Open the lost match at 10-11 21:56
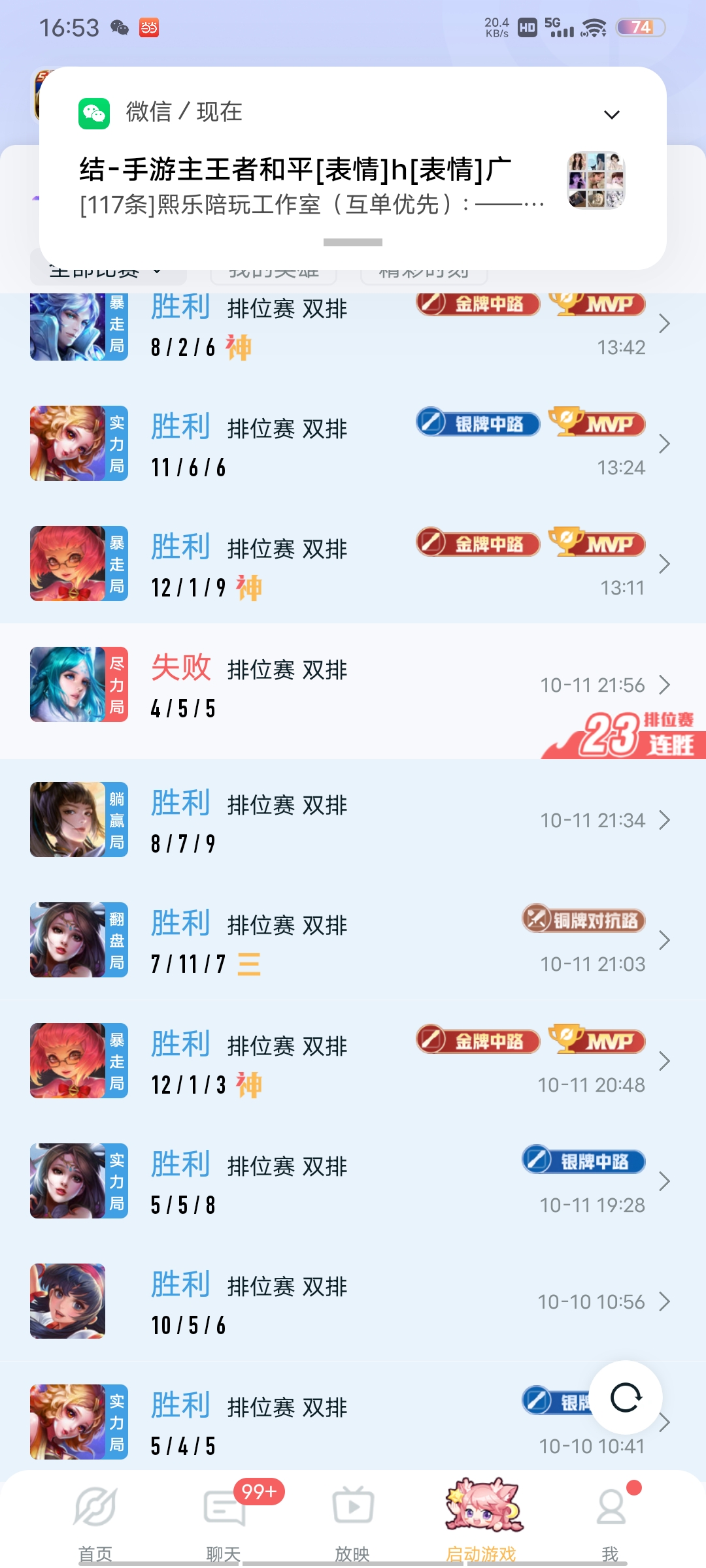 click(x=353, y=686)
